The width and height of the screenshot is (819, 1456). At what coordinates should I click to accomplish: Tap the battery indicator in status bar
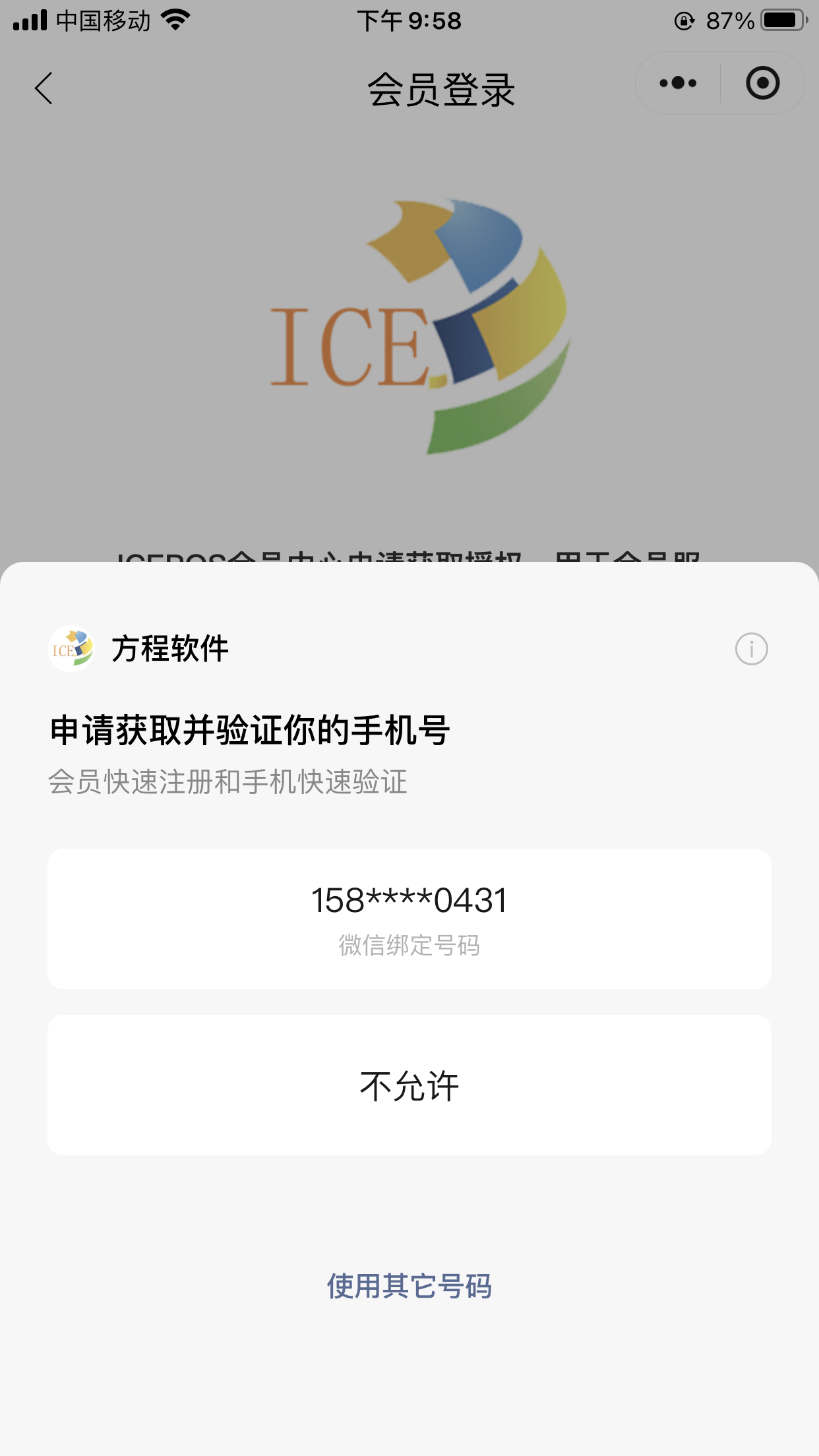coord(783,20)
